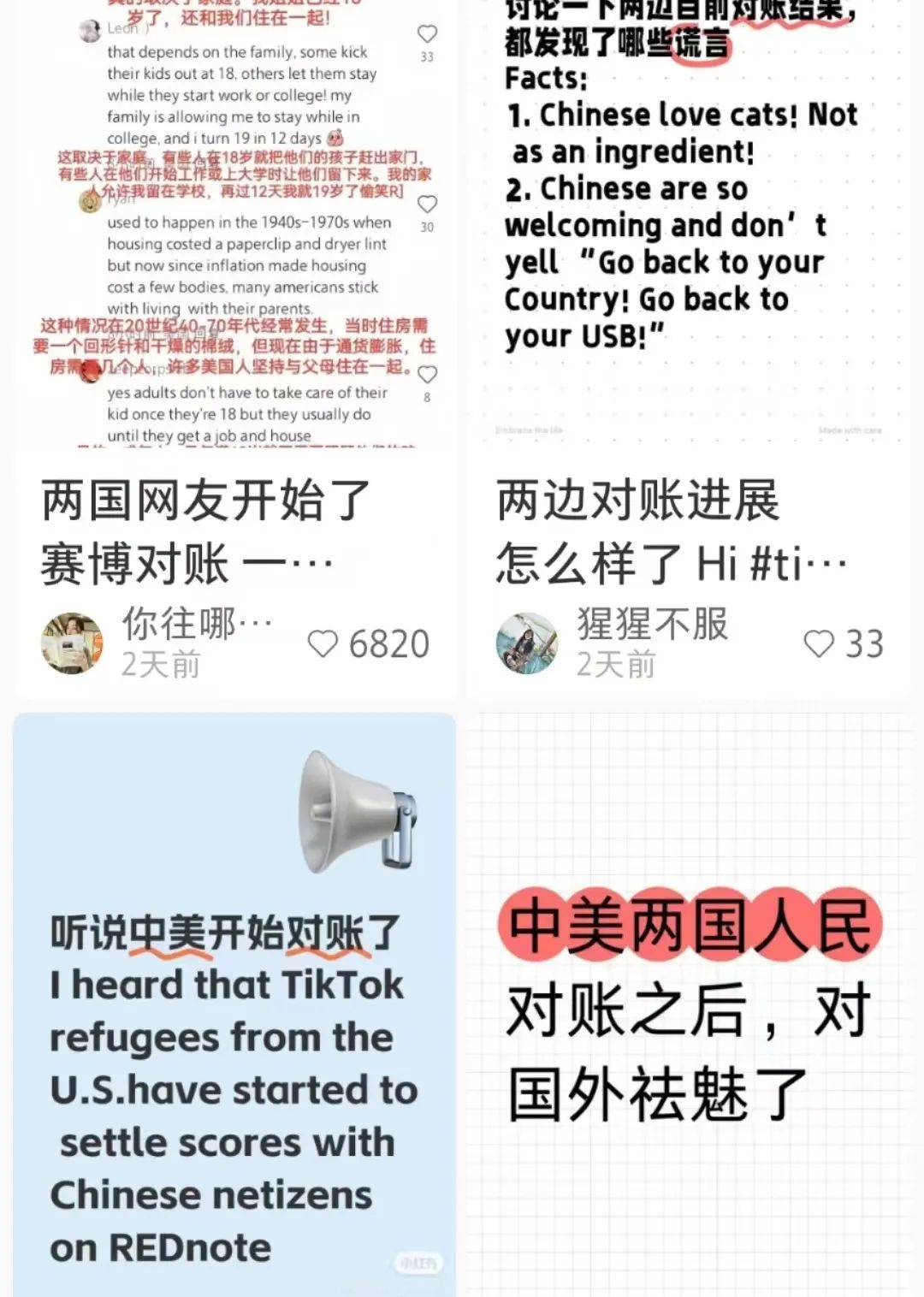Like the post with 6820 likes

click(x=323, y=644)
